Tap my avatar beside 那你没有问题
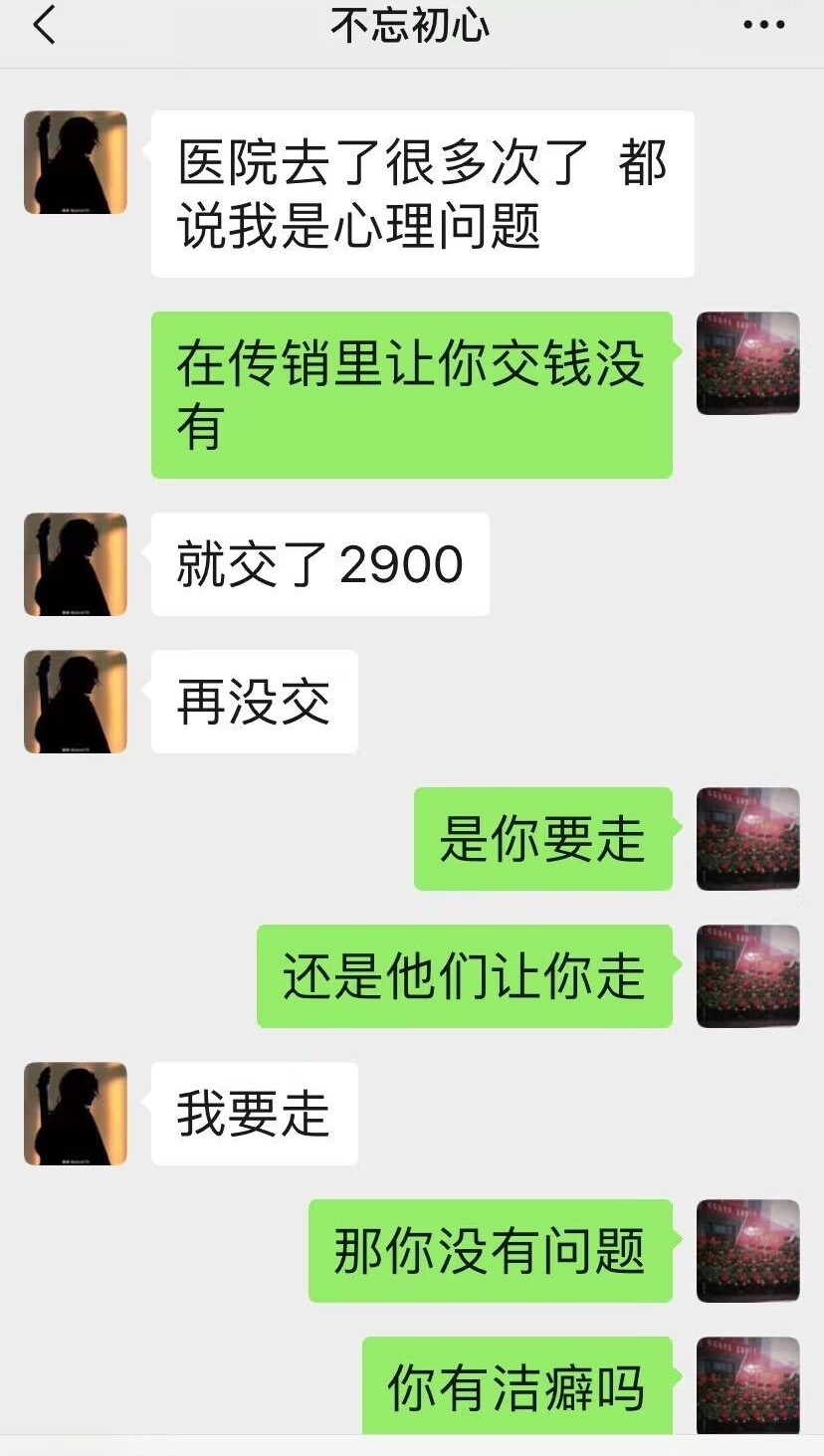The width and height of the screenshot is (824, 1456). 747,1251
